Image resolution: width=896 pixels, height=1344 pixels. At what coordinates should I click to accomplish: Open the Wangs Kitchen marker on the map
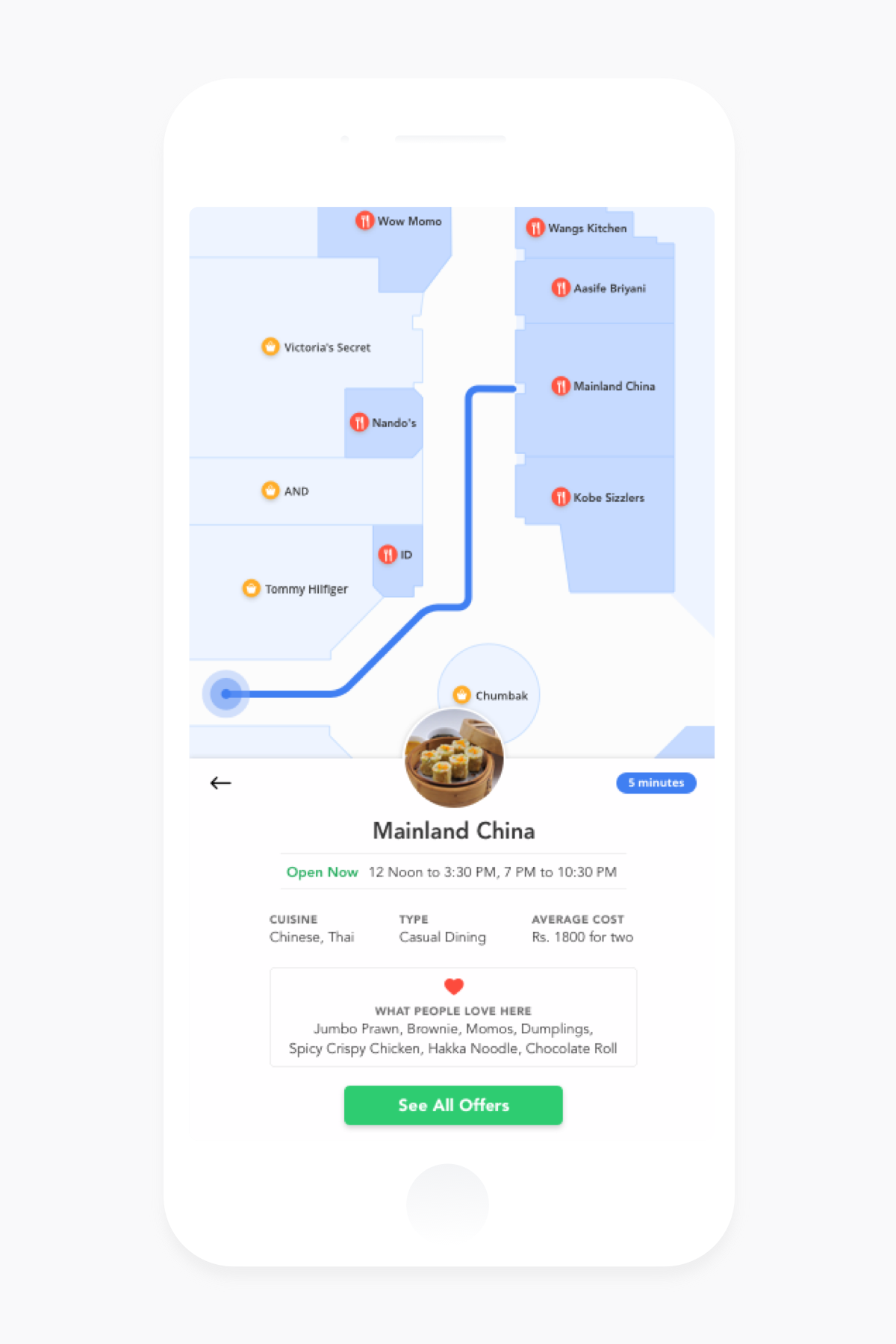(535, 228)
